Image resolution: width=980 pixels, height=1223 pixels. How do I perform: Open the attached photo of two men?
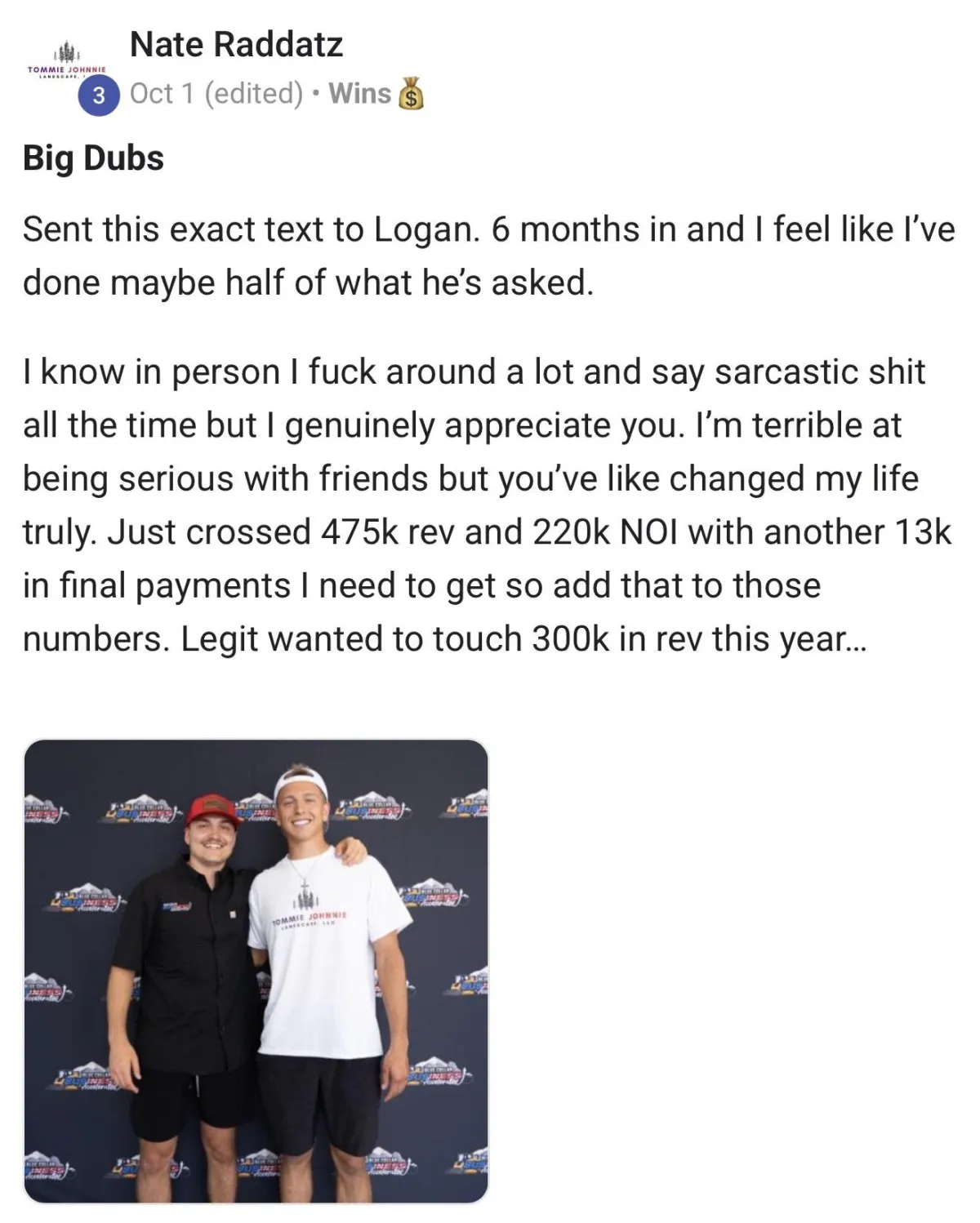click(x=256, y=971)
